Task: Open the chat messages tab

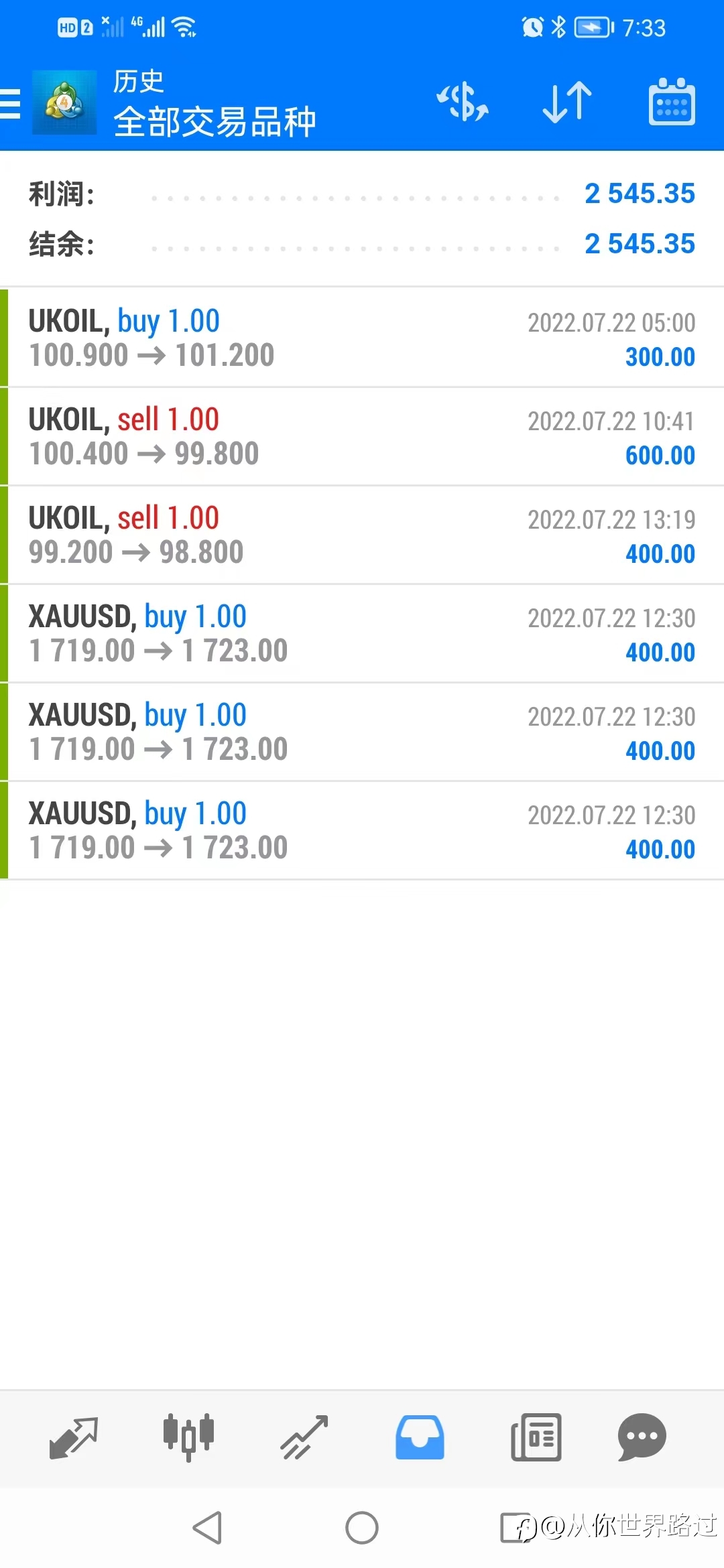Action: pos(642,1437)
